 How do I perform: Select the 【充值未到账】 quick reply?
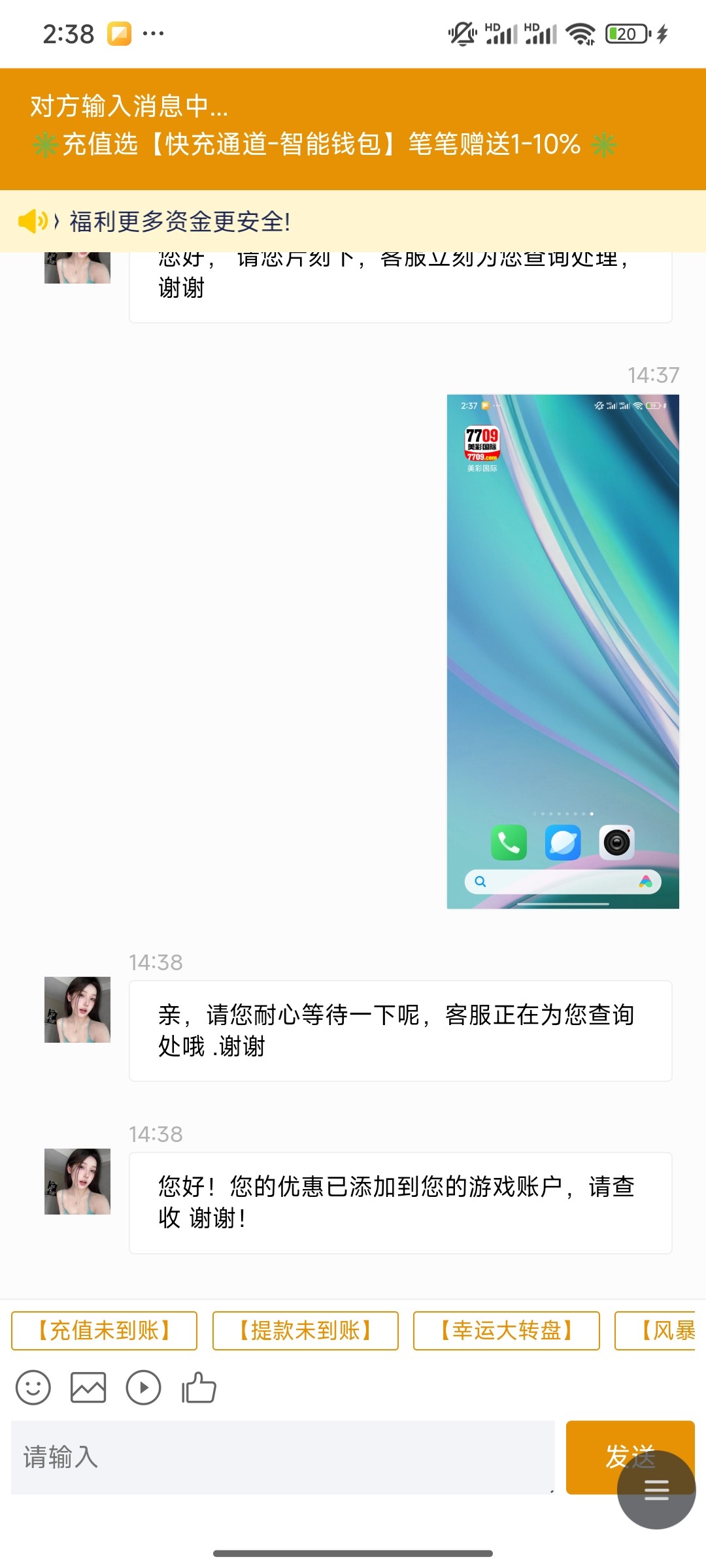pyautogui.click(x=104, y=1331)
